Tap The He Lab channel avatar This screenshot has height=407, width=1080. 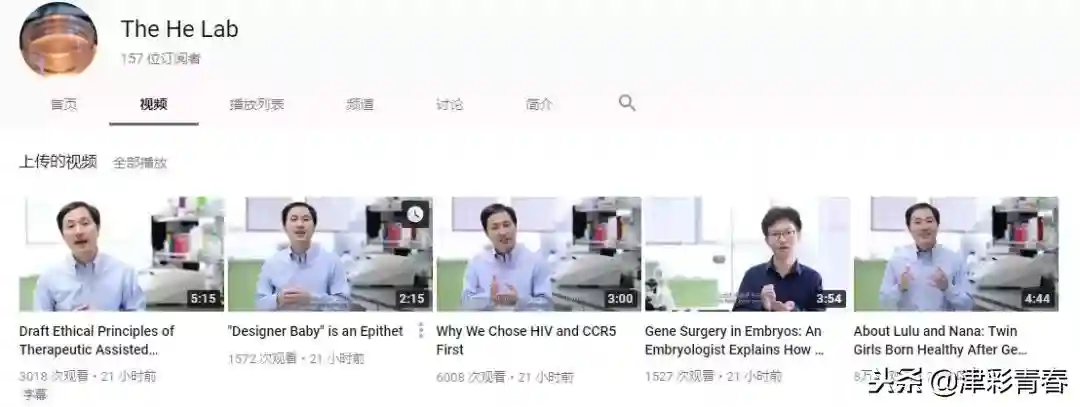point(59,39)
